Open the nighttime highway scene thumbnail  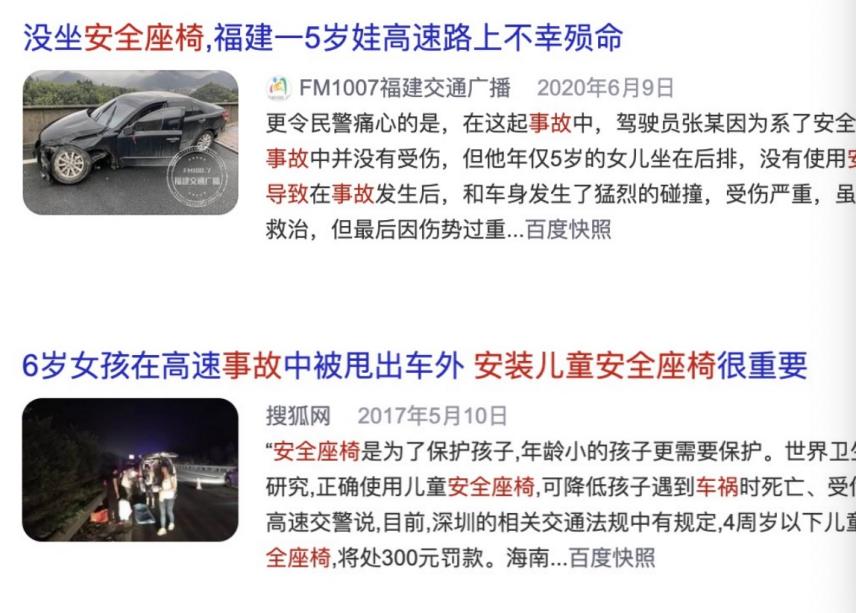130,469
